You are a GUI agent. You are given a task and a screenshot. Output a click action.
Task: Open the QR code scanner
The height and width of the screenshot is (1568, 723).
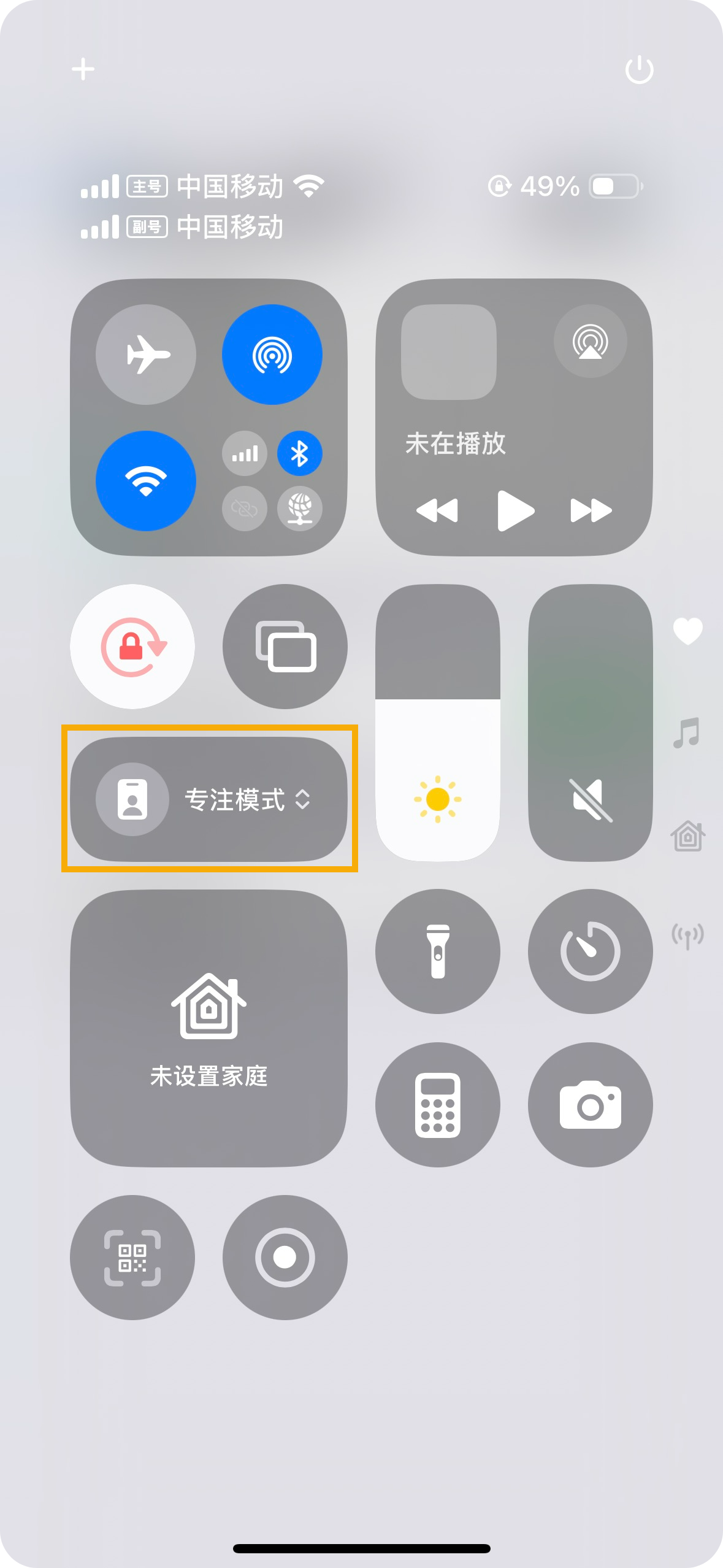click(132, 1257)
